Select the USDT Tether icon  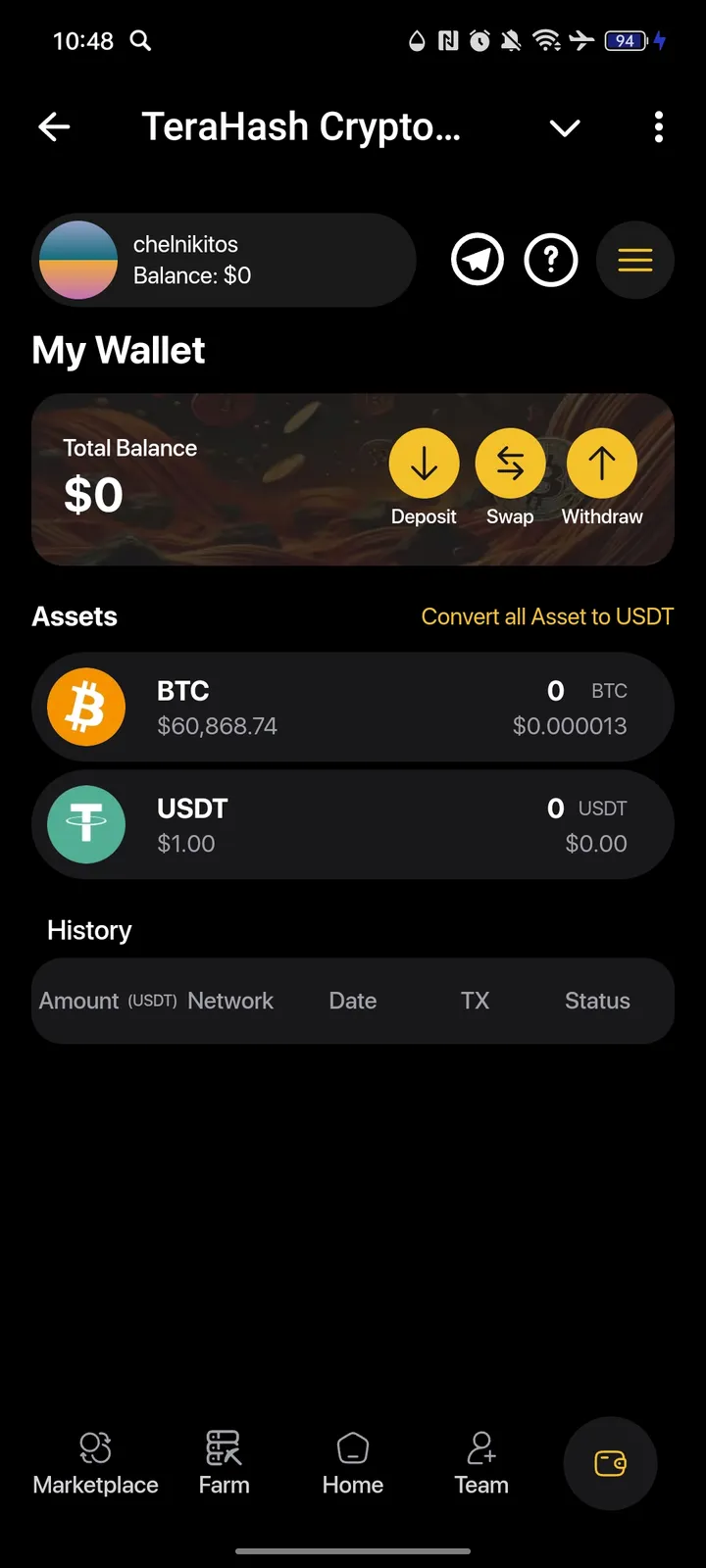pyautogui.click(x=85, y=824)
